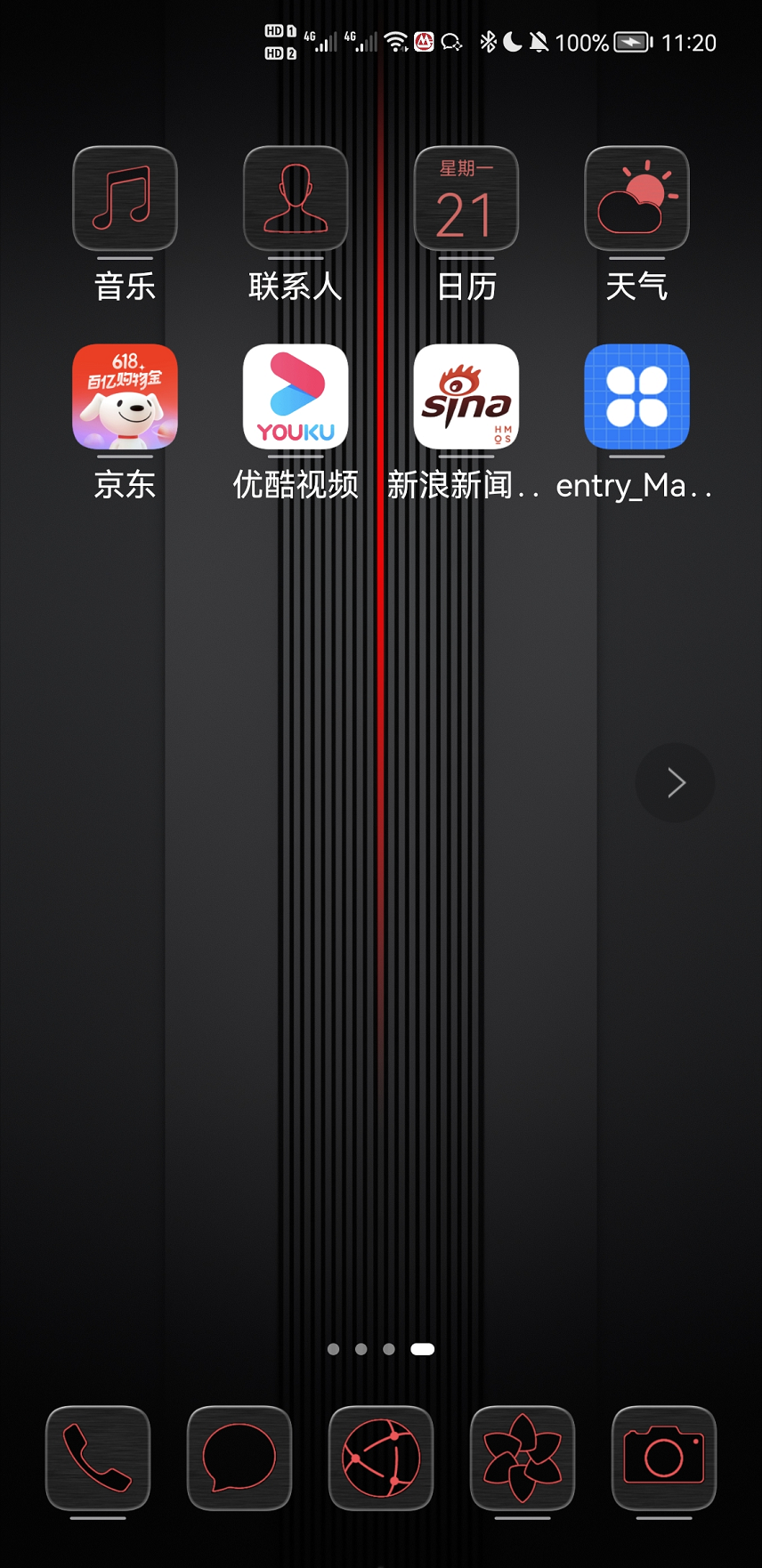This screenshot has width=762, height=1568.
Task: Launch the camera in dock
Action: (x=664, y=1458)
